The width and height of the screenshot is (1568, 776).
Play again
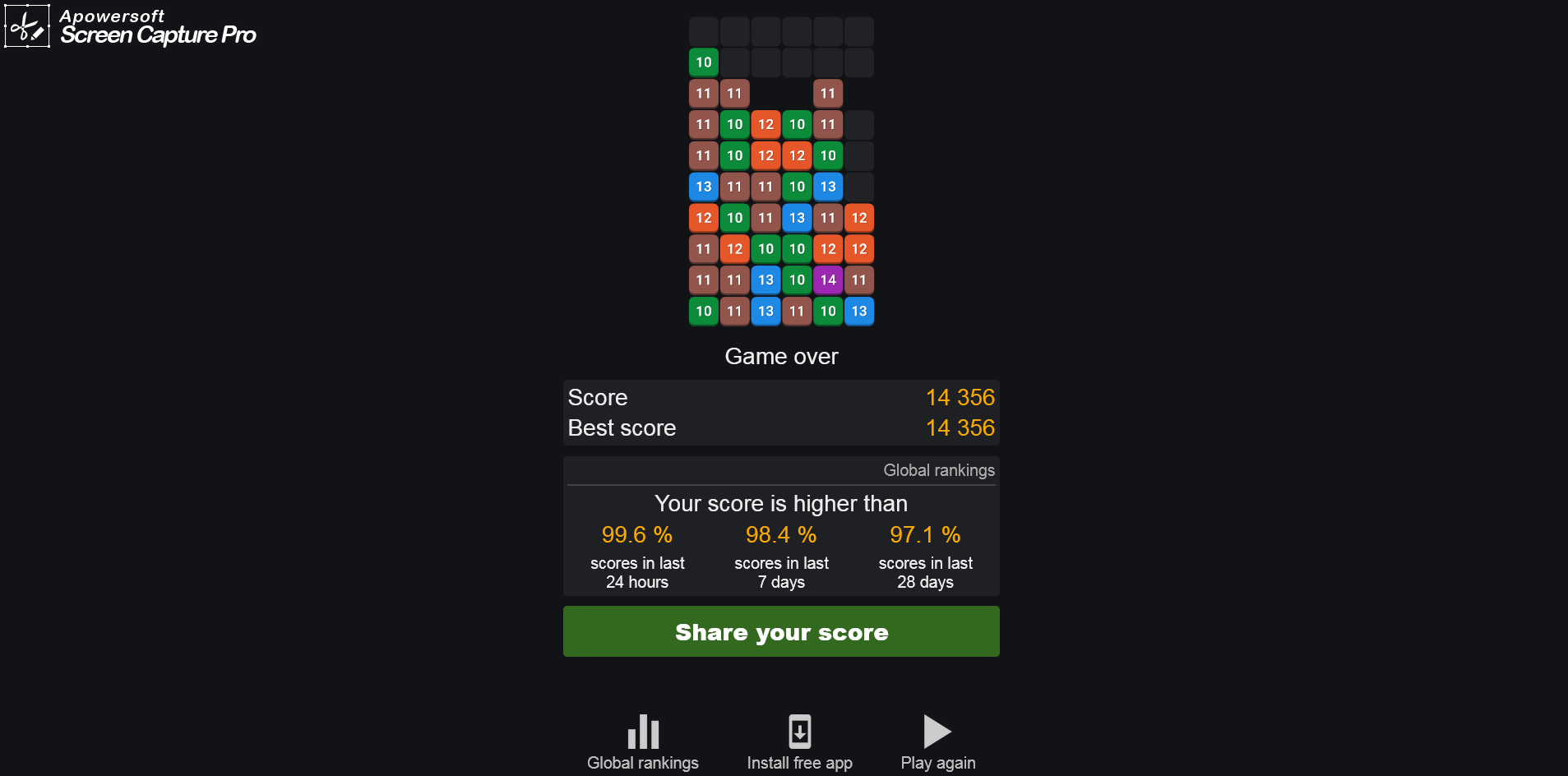(x=937, y=741)
